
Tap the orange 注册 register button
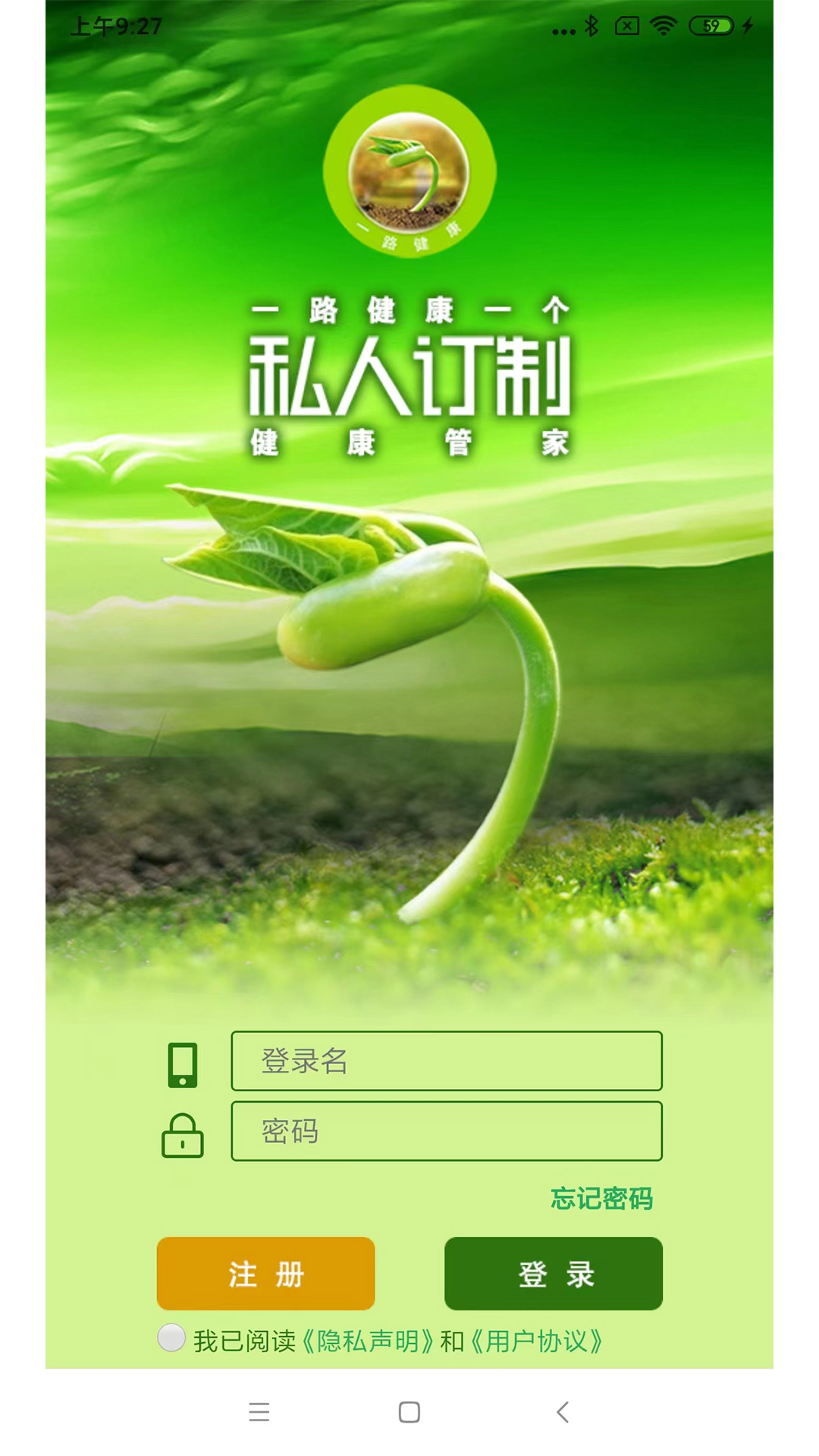(265, 1273)
